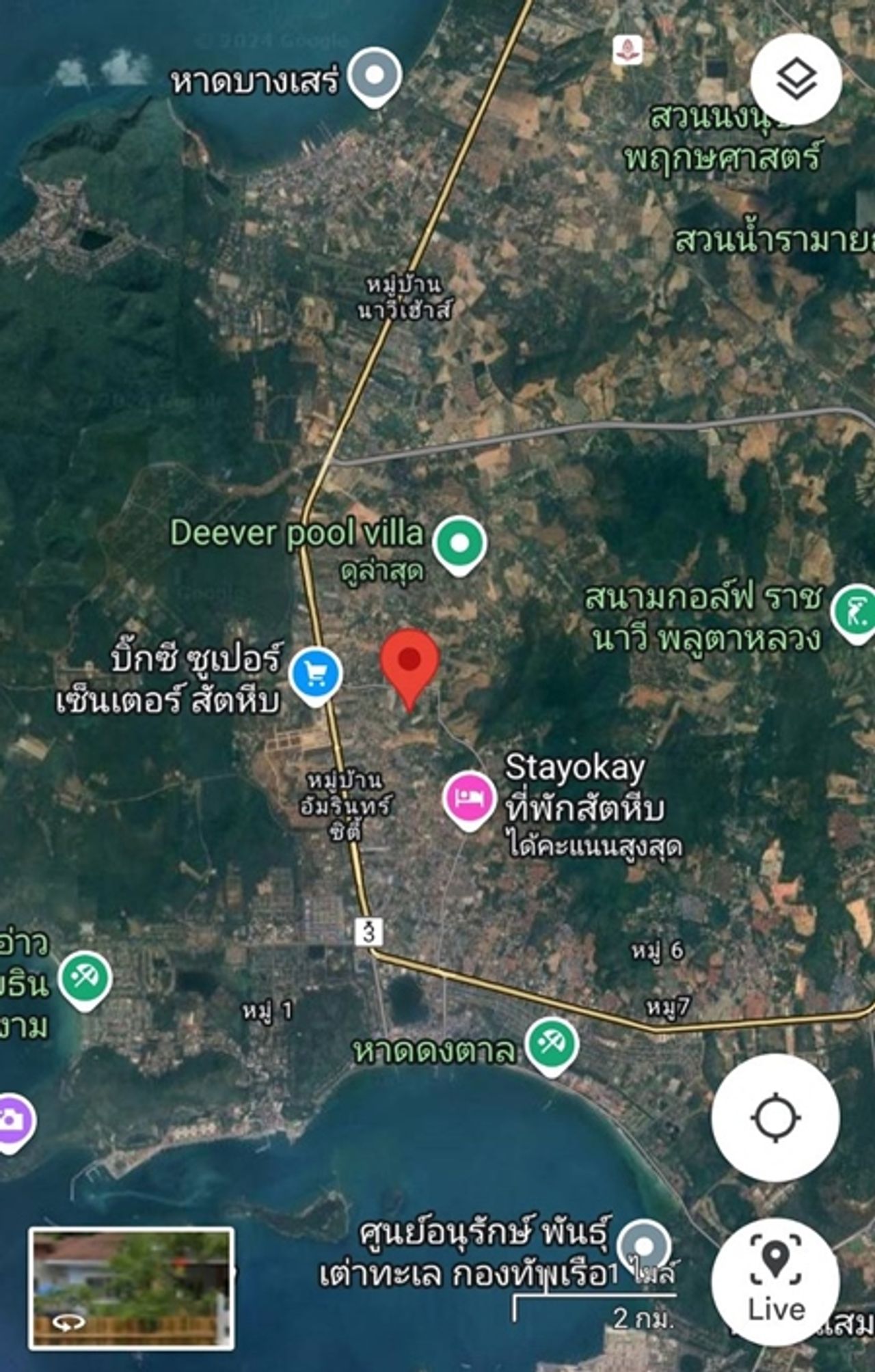Tap the Big C Supercenter Sattahip marker

click(x=315, y=675)
